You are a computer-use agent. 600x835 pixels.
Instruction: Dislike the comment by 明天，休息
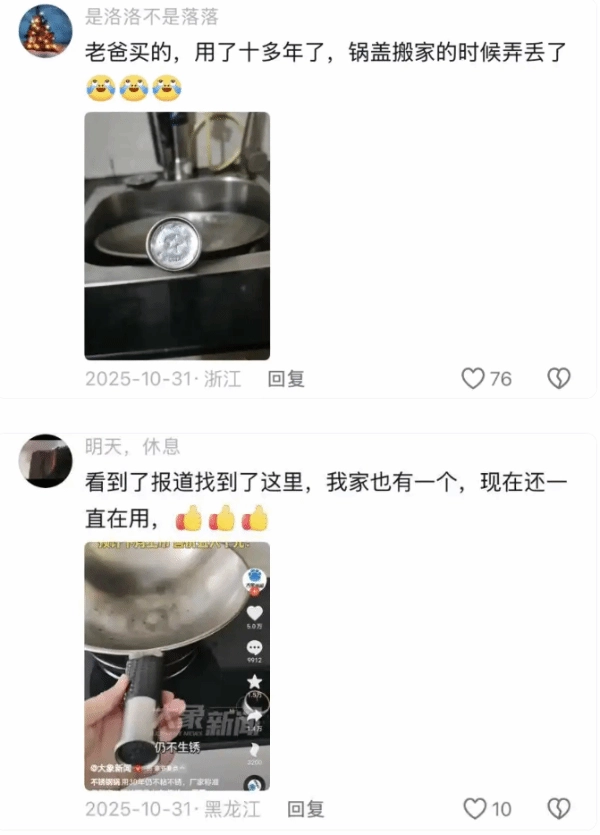558,808
